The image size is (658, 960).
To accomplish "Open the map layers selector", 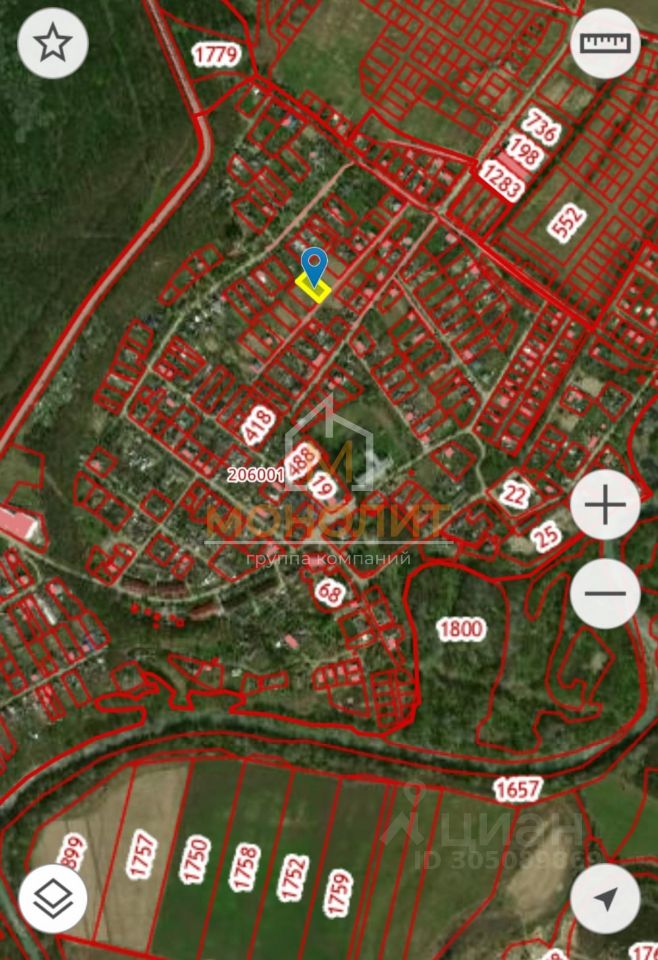I will click(53, 899).
